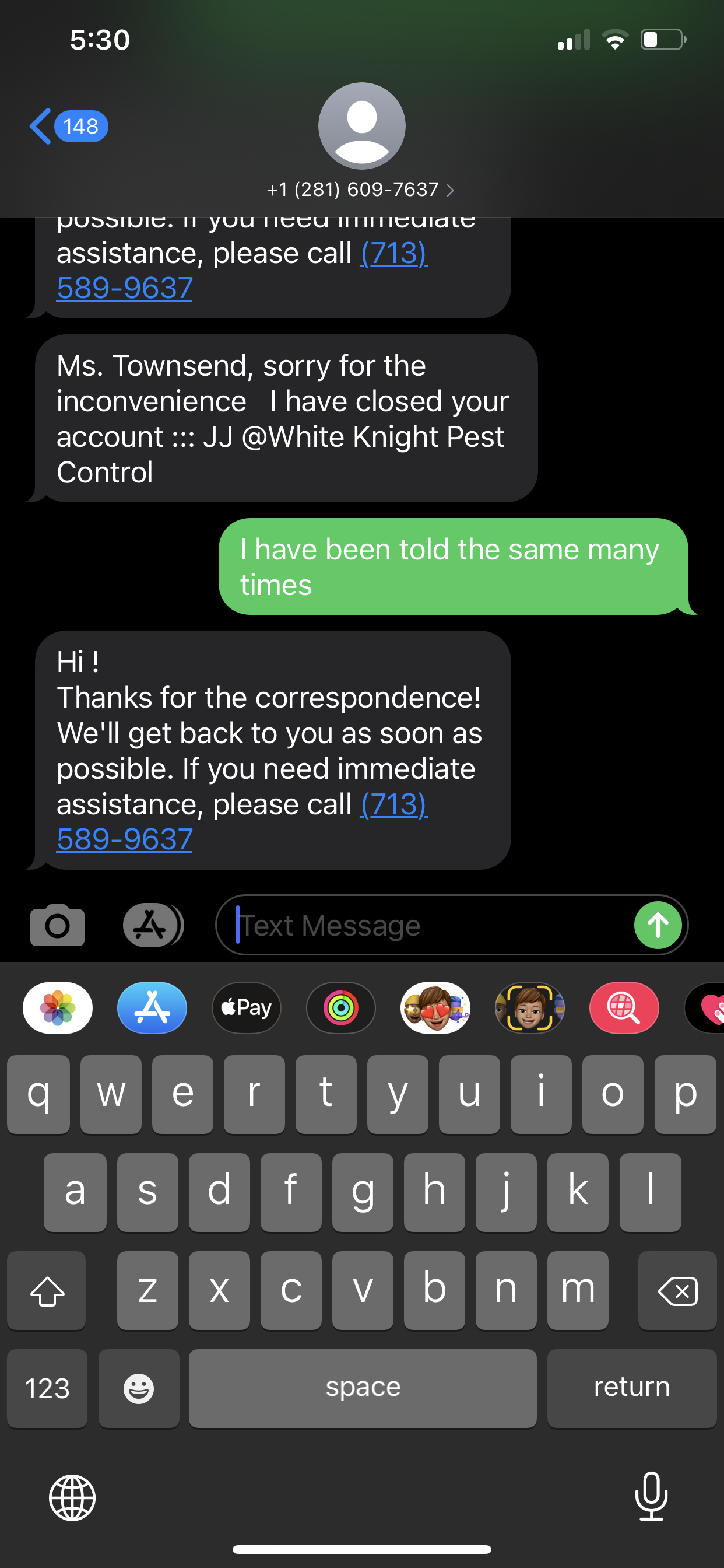Switch to the emoji keyboard
The height and width of the screenshot is (1568, 724).
pos(139,1388)
